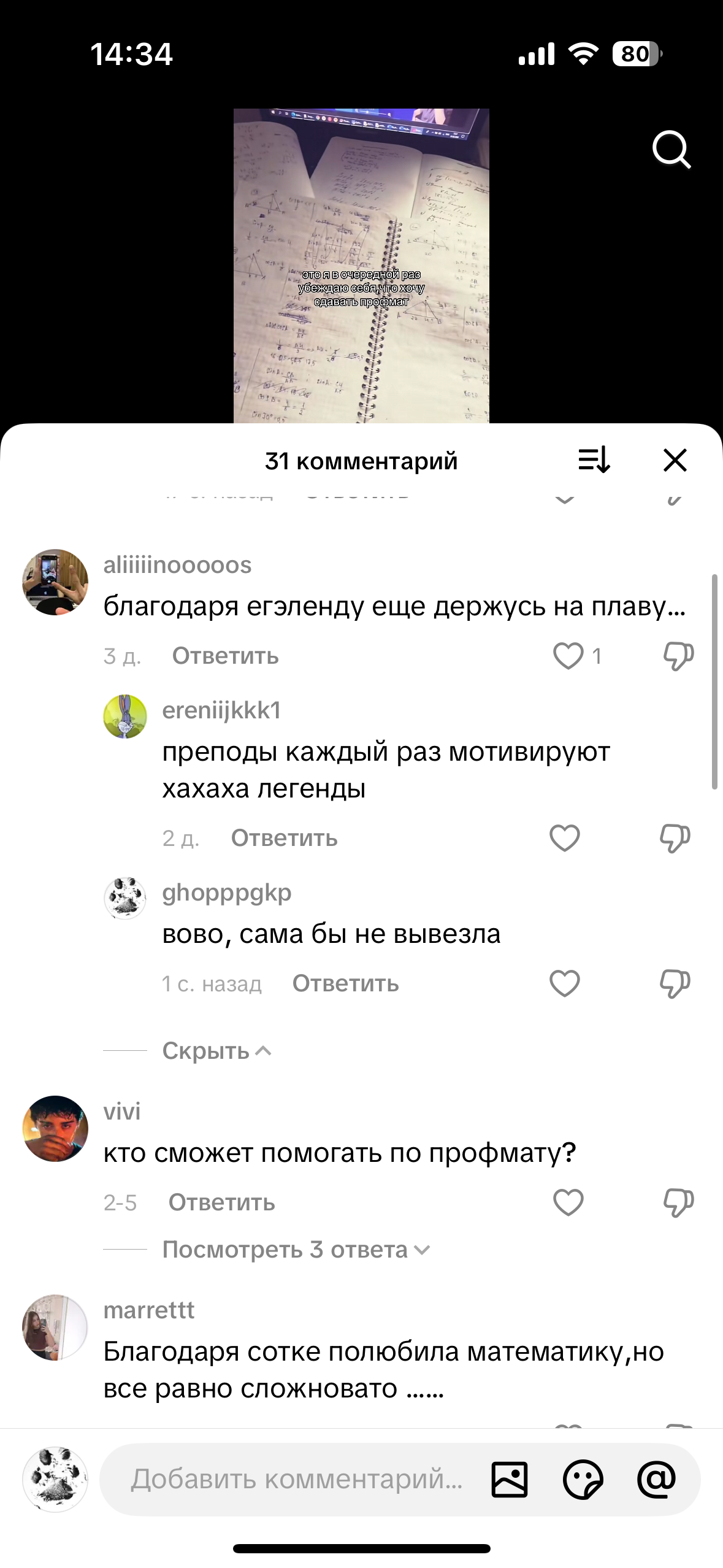Like vivi's comment about профмат

click(x=568, y=1202)
